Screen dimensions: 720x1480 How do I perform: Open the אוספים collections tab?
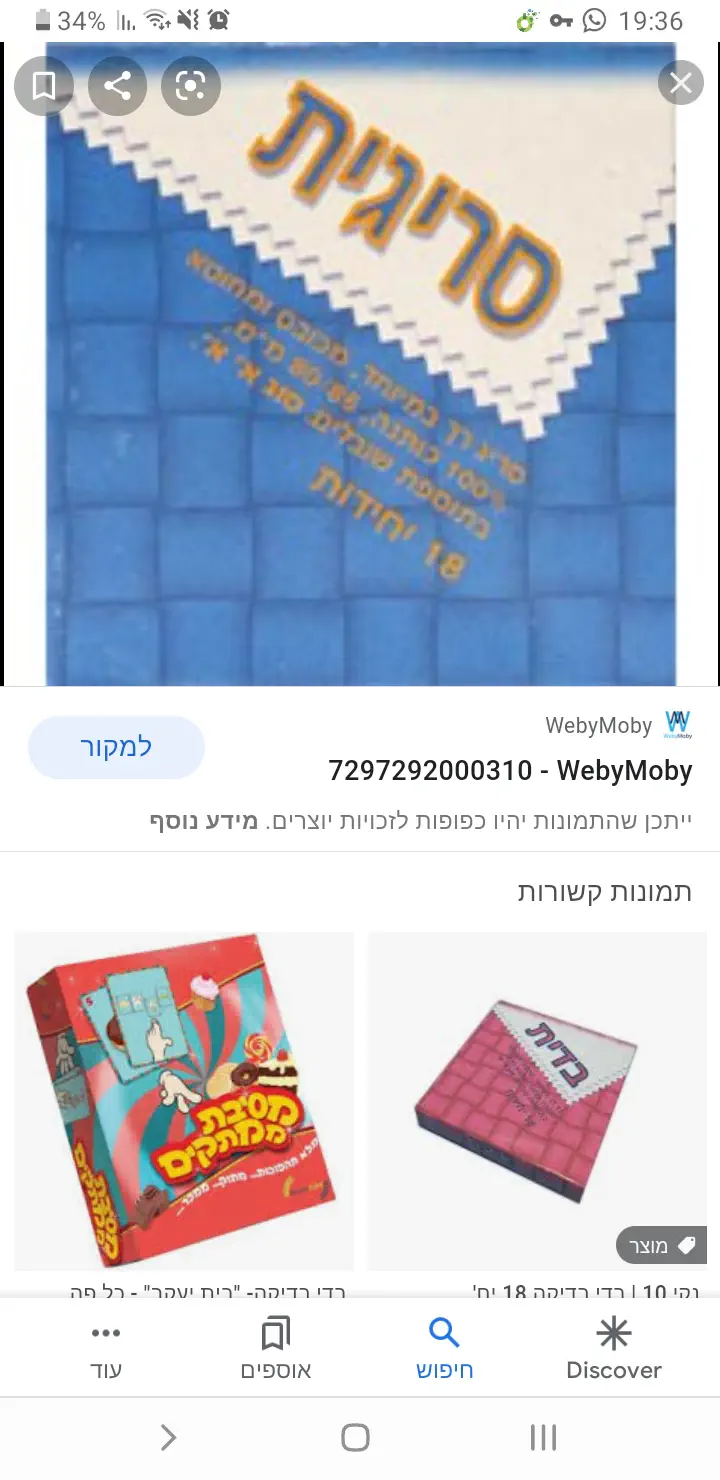pyautogui.click(x=276, y=1348)
